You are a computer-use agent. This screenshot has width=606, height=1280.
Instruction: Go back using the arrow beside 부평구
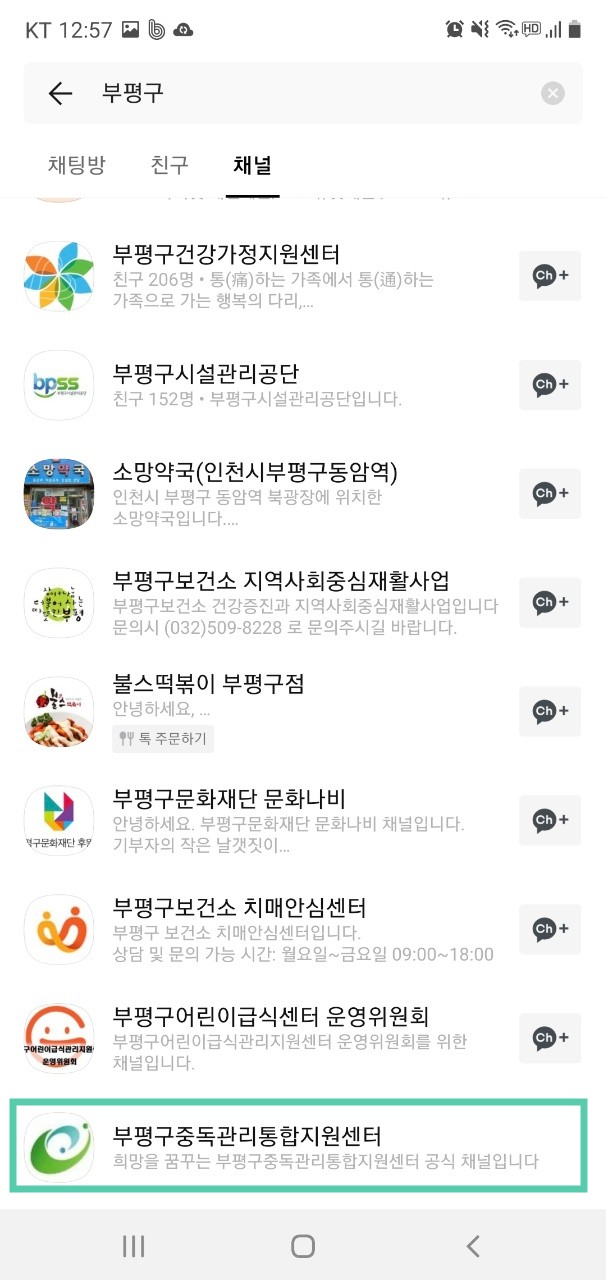(60, 94)
